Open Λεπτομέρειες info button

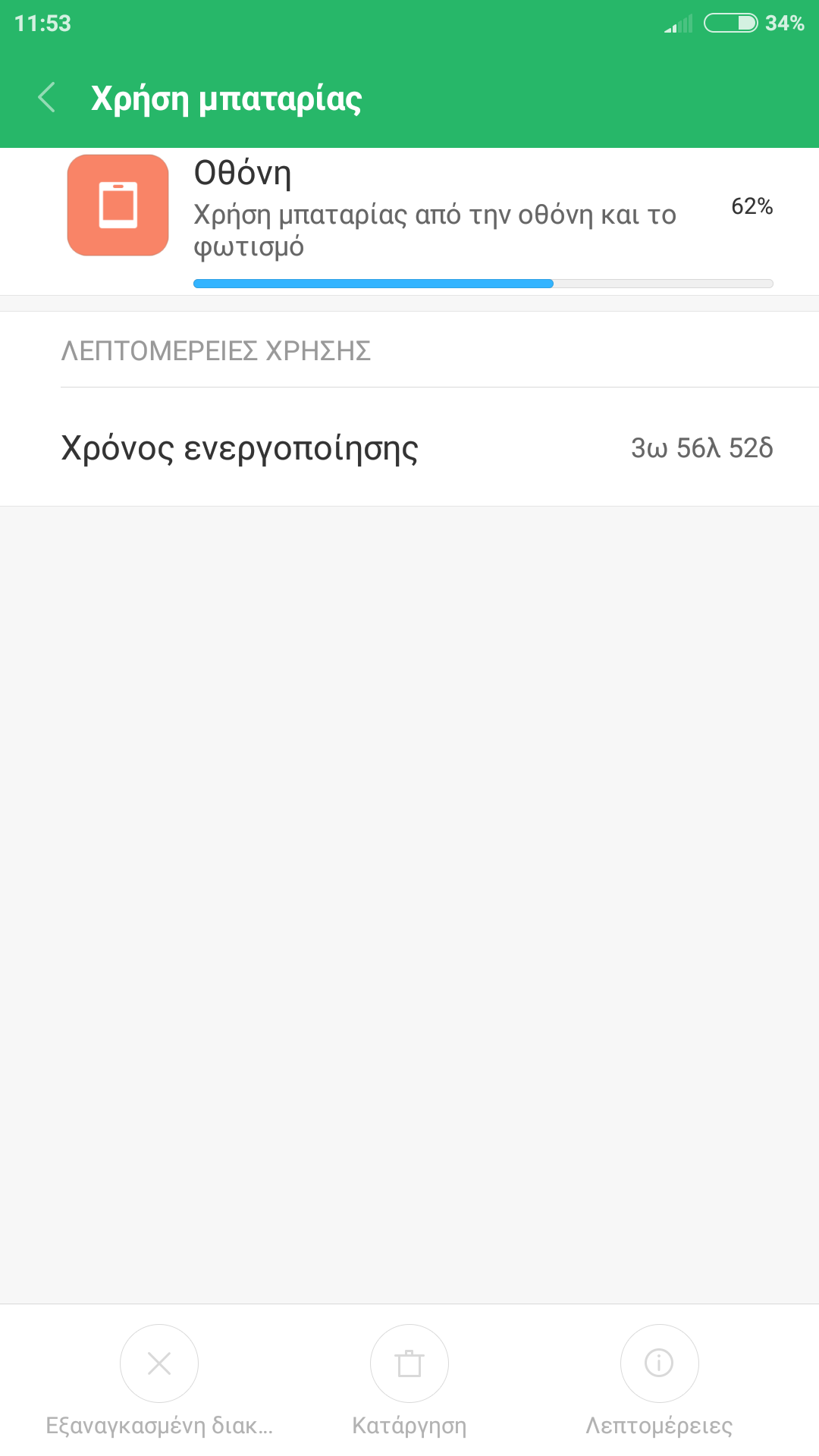(659, 1363)
